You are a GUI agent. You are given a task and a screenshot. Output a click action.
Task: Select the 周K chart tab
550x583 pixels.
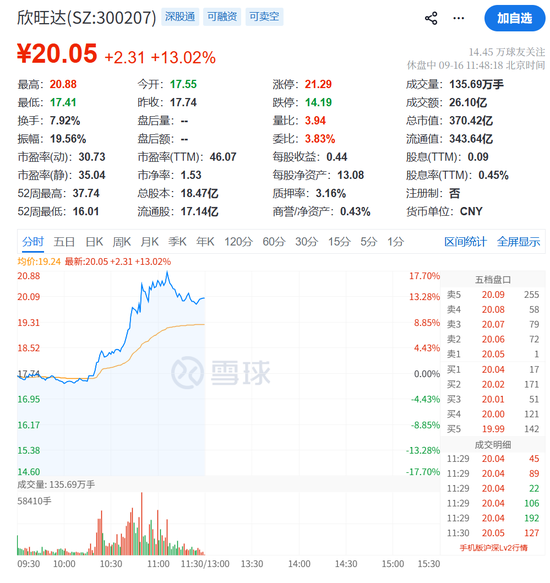coord(122,242)
